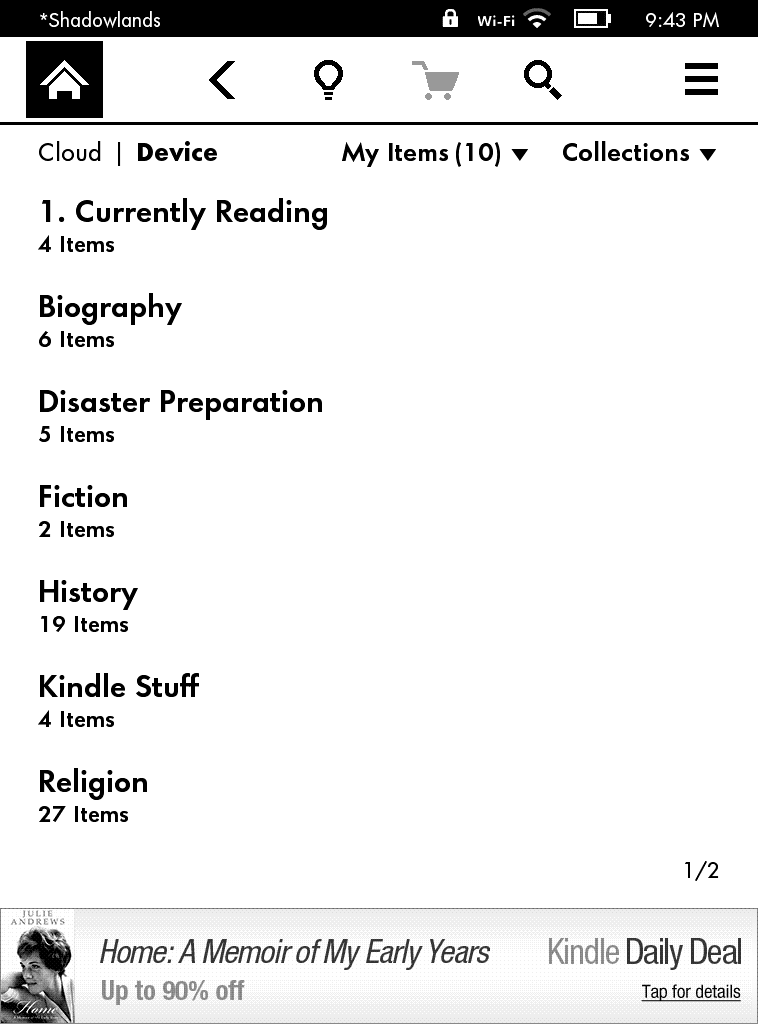Open search with the magnifier icon

click(x=543, y=80)
